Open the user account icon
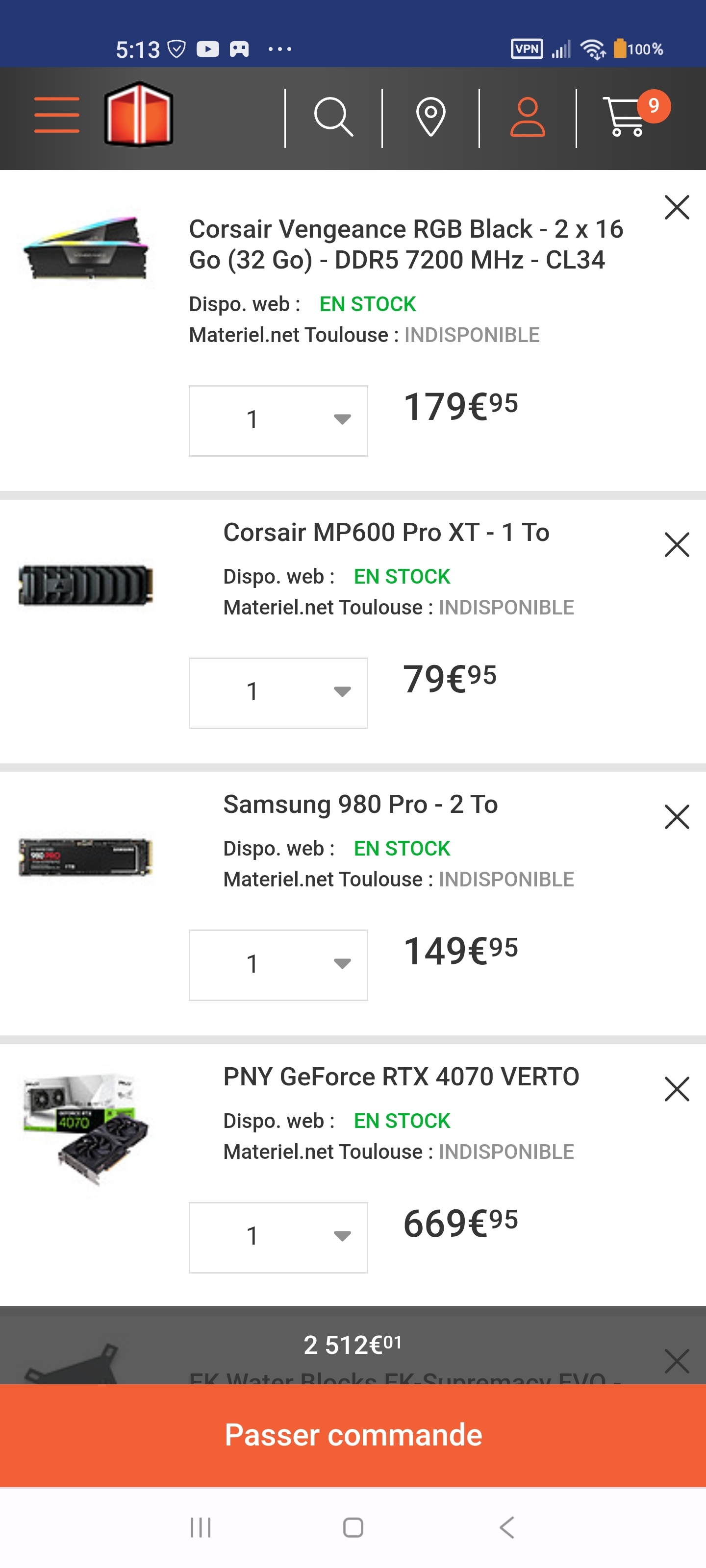706x1568 pixels. (x=528, y=116)
